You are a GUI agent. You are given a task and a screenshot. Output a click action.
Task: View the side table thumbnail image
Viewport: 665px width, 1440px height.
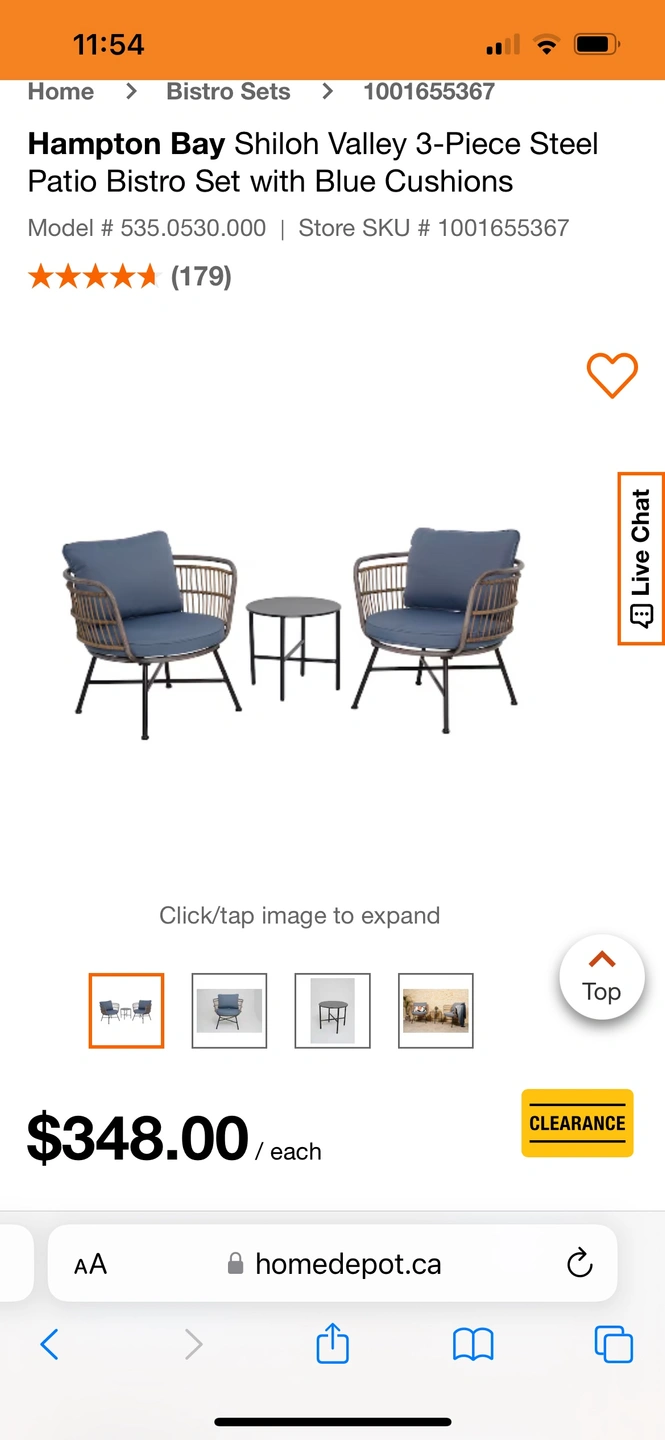(332, 1010)
